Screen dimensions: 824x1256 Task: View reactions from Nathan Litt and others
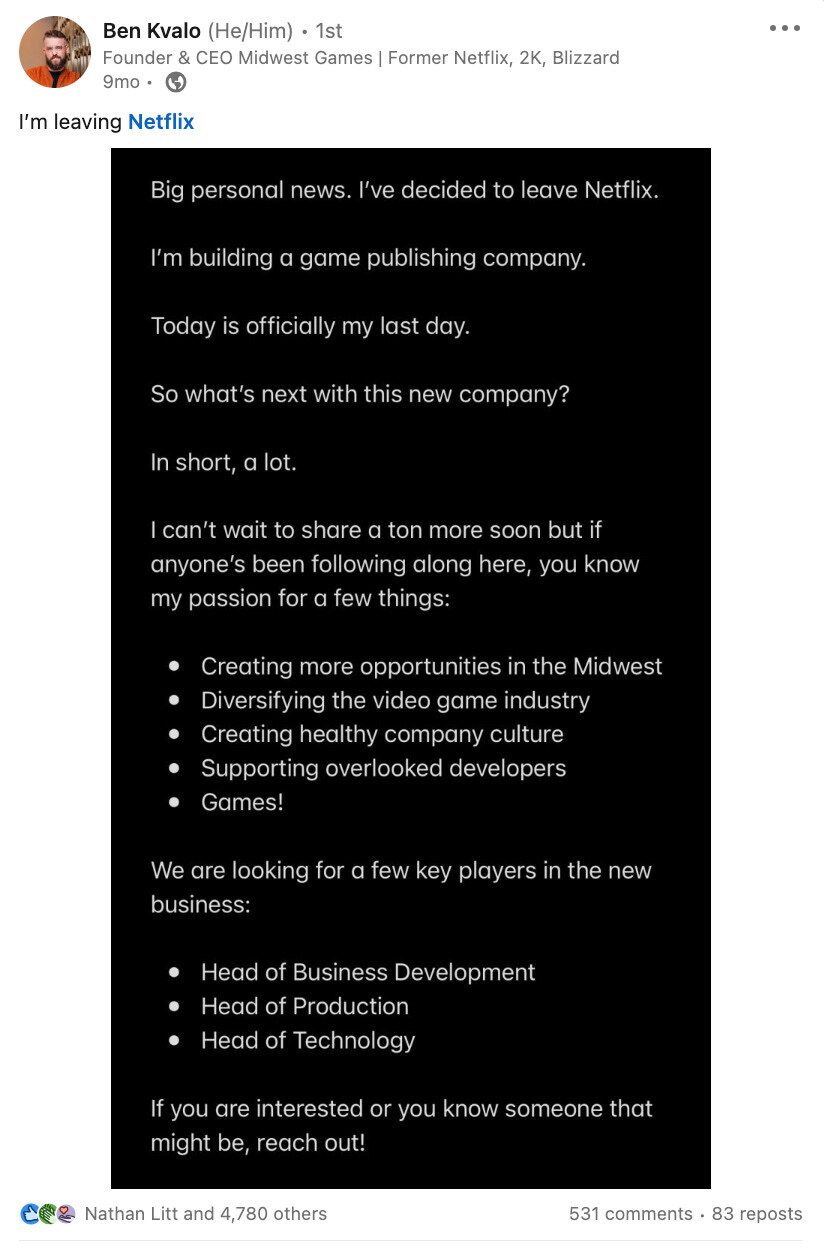(x=205, y=1214)
